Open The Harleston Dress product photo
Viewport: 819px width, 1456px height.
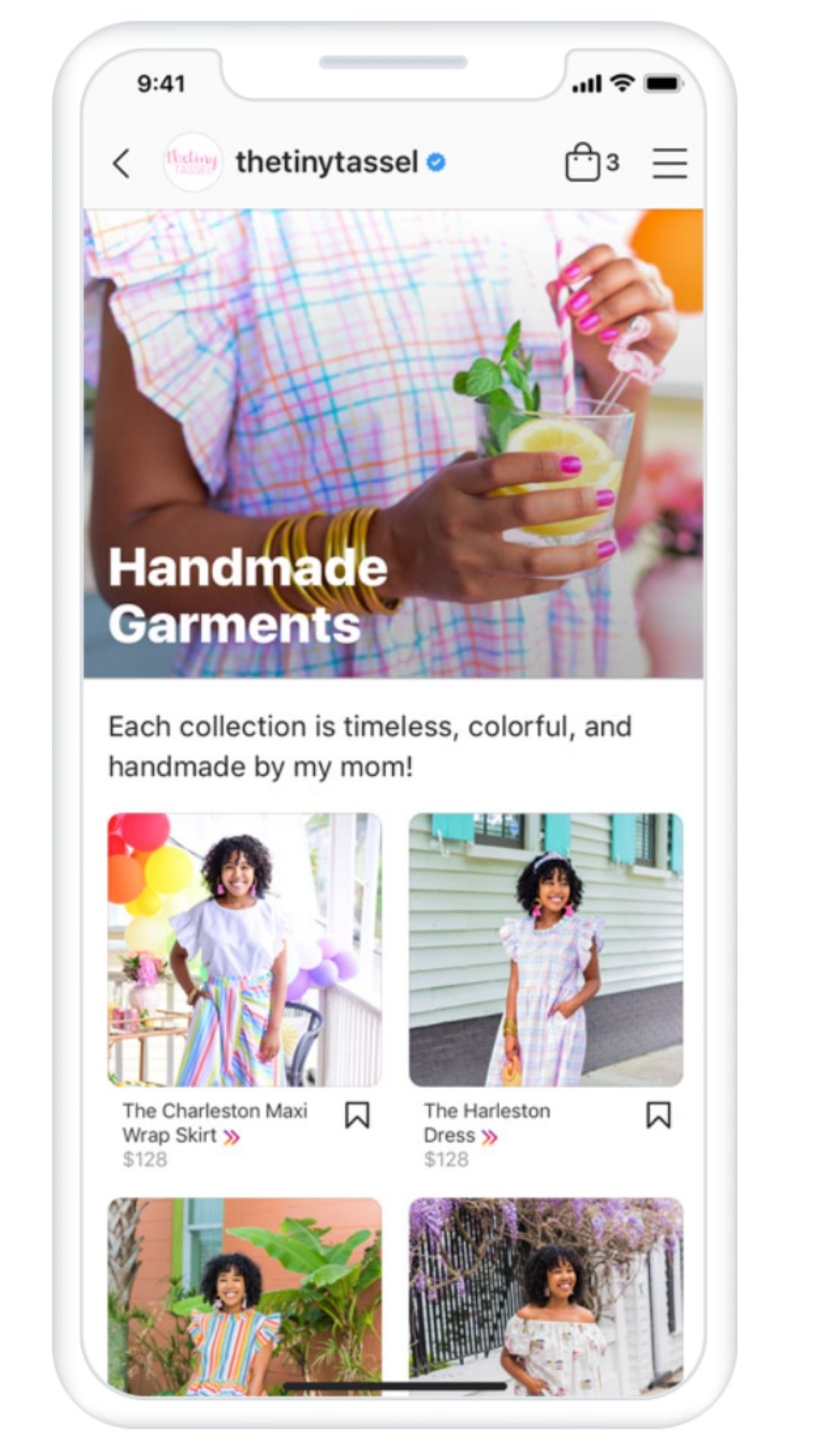tap(546, 949)
